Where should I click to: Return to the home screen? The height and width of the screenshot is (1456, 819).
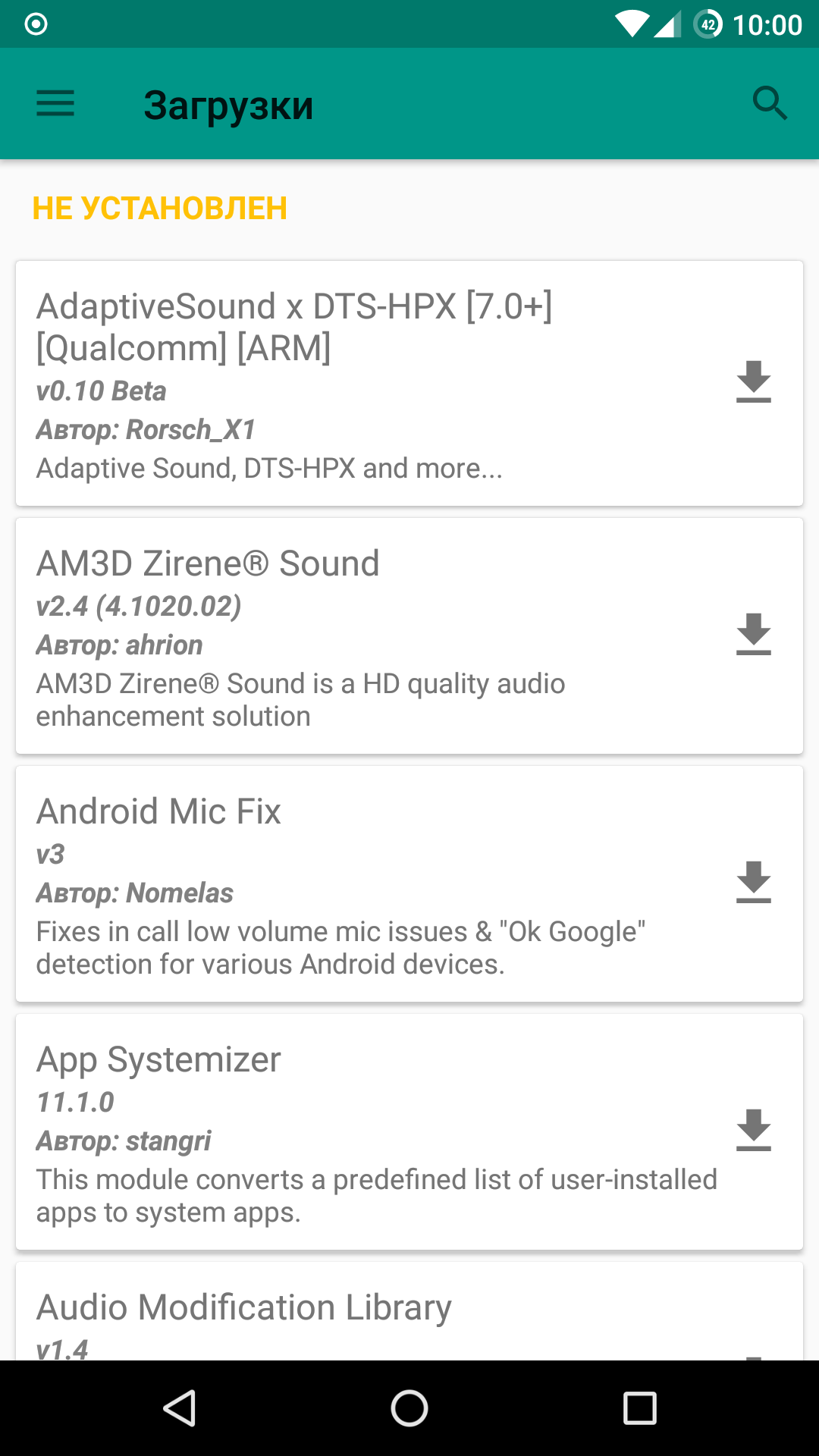point(409,1408)
